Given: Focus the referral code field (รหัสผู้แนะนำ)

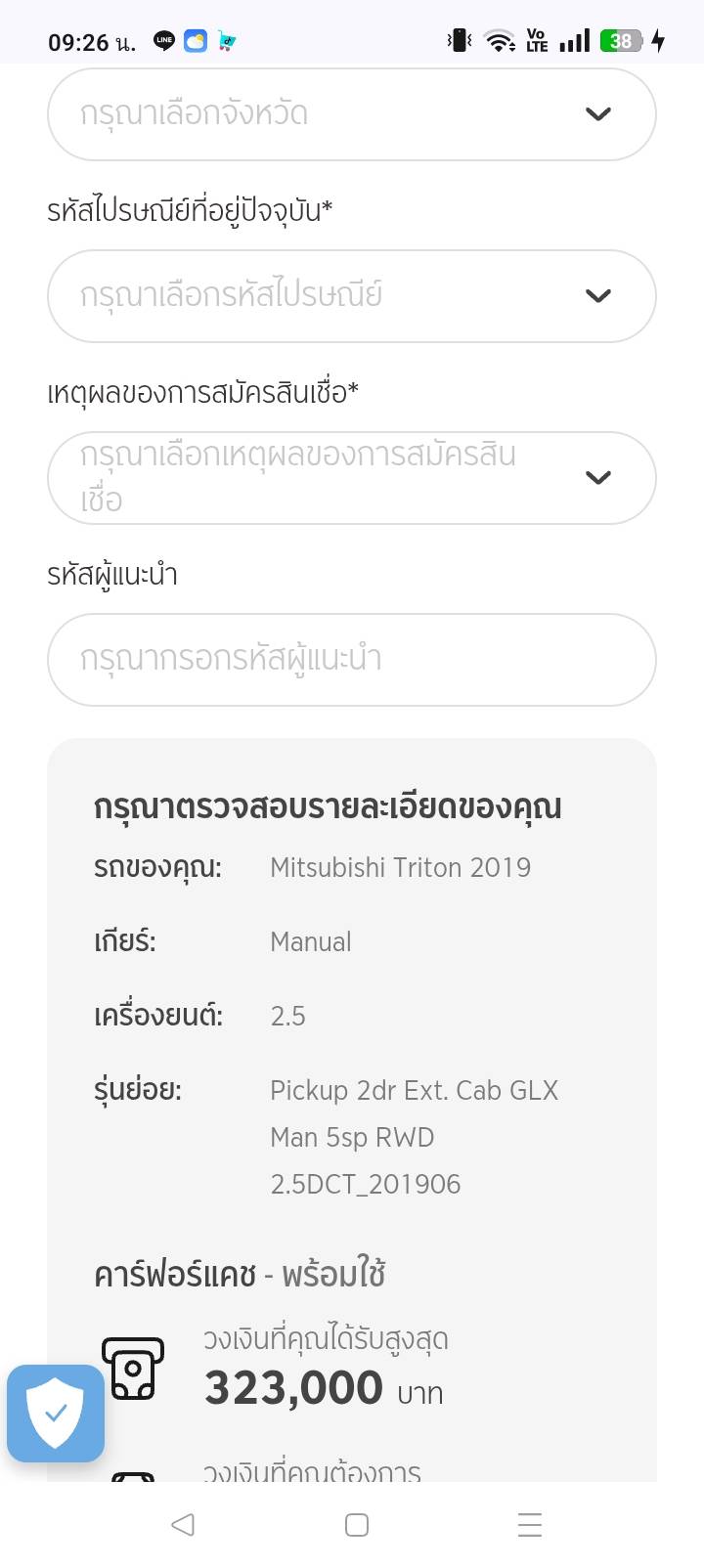Looking at the screenshot, I should pos(351,660).
